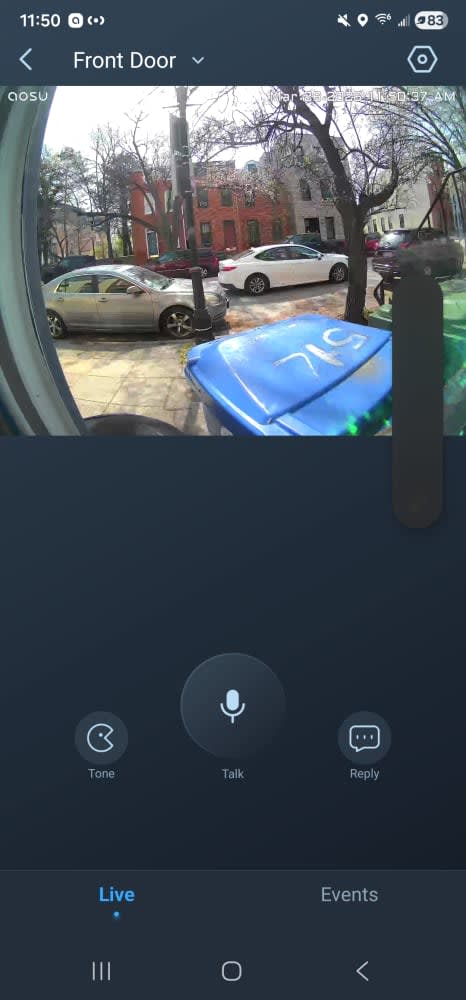The image size is (466, 1000).
Task: Go to the system home screen
Action: click(231, 971)
